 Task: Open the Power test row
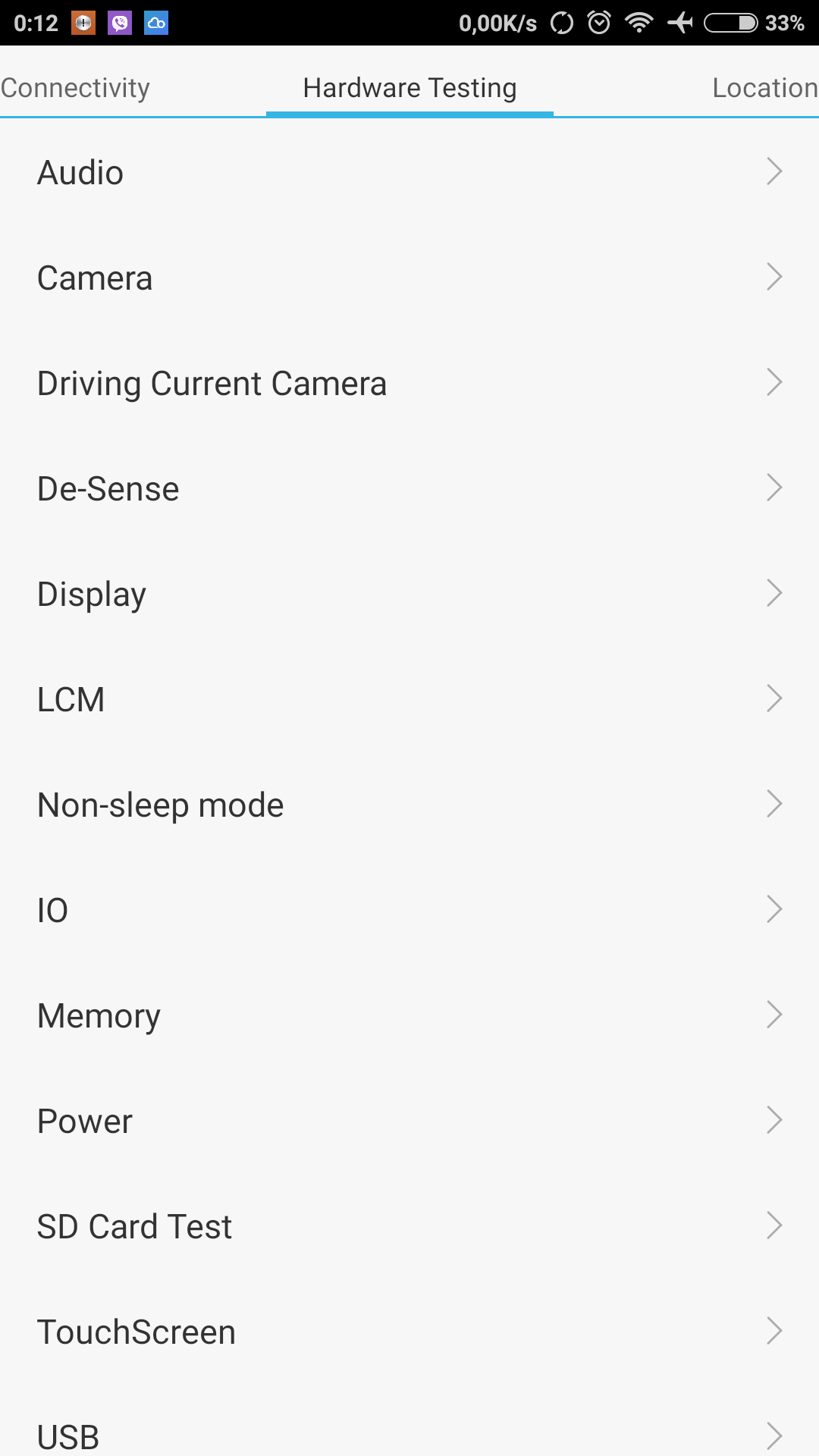409,1121
